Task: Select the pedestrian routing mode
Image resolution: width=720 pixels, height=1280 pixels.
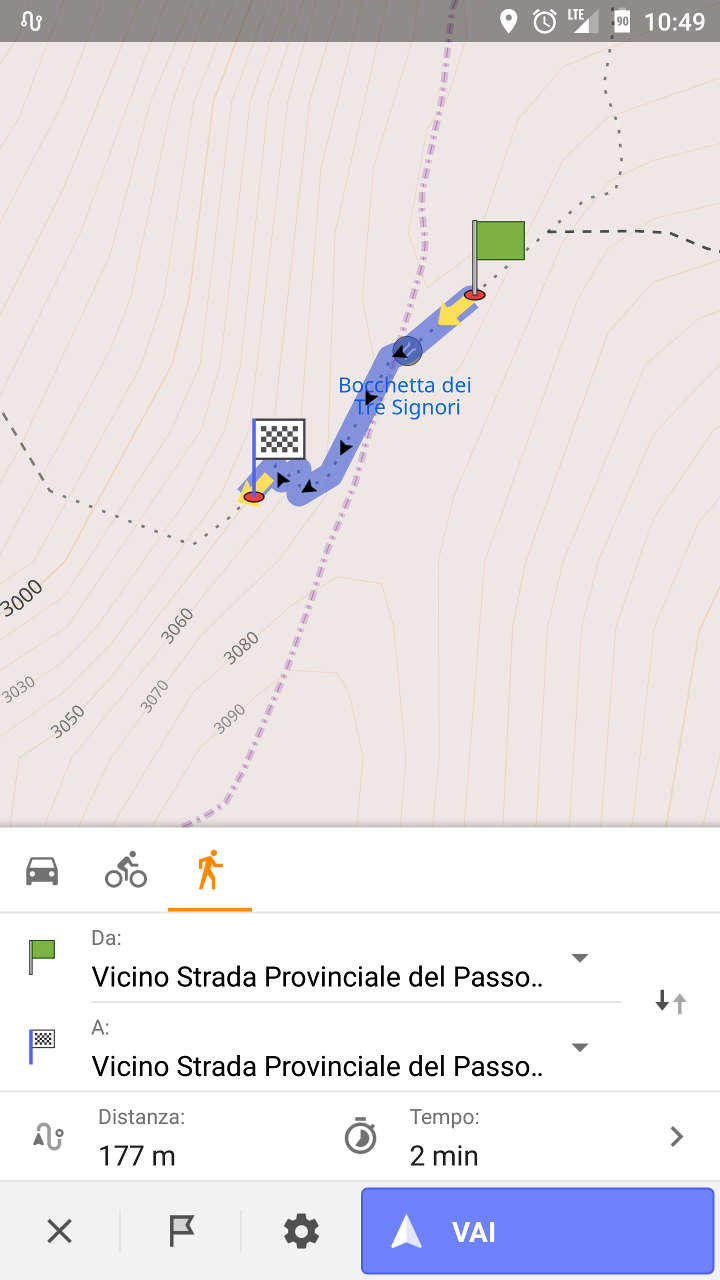Action: [x=209, y=870]
